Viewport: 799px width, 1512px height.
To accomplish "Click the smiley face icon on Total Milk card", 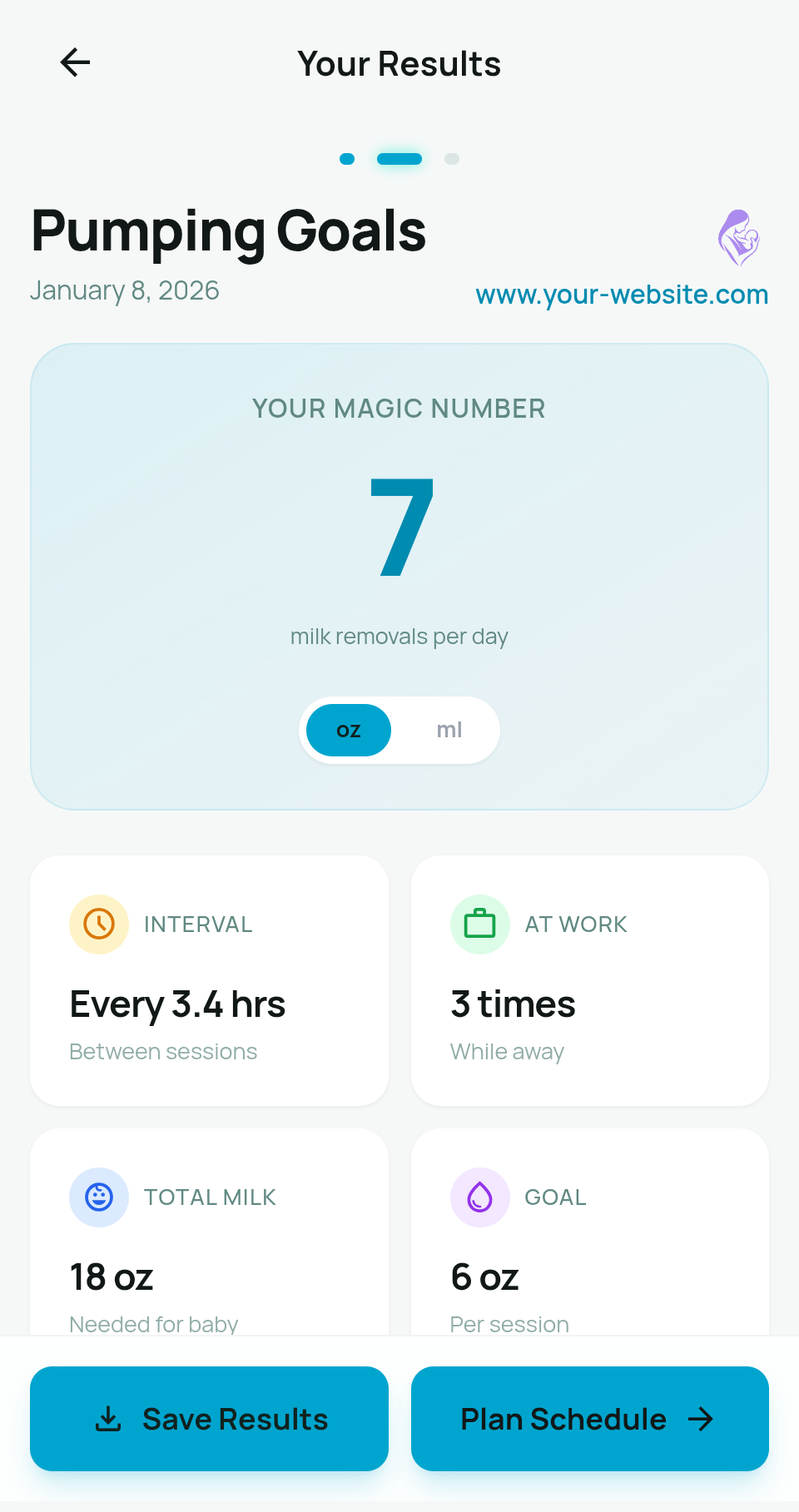I will (x=99, y=1197).
